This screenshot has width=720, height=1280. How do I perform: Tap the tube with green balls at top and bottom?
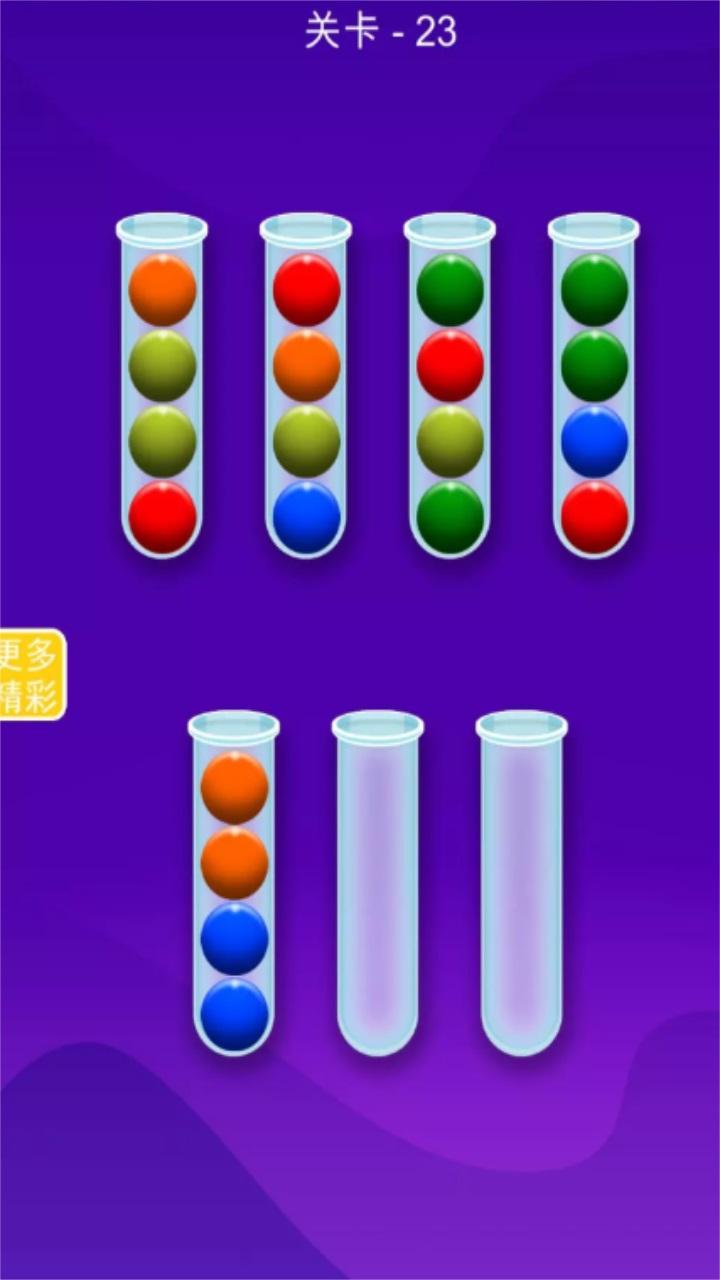[450, 385]
